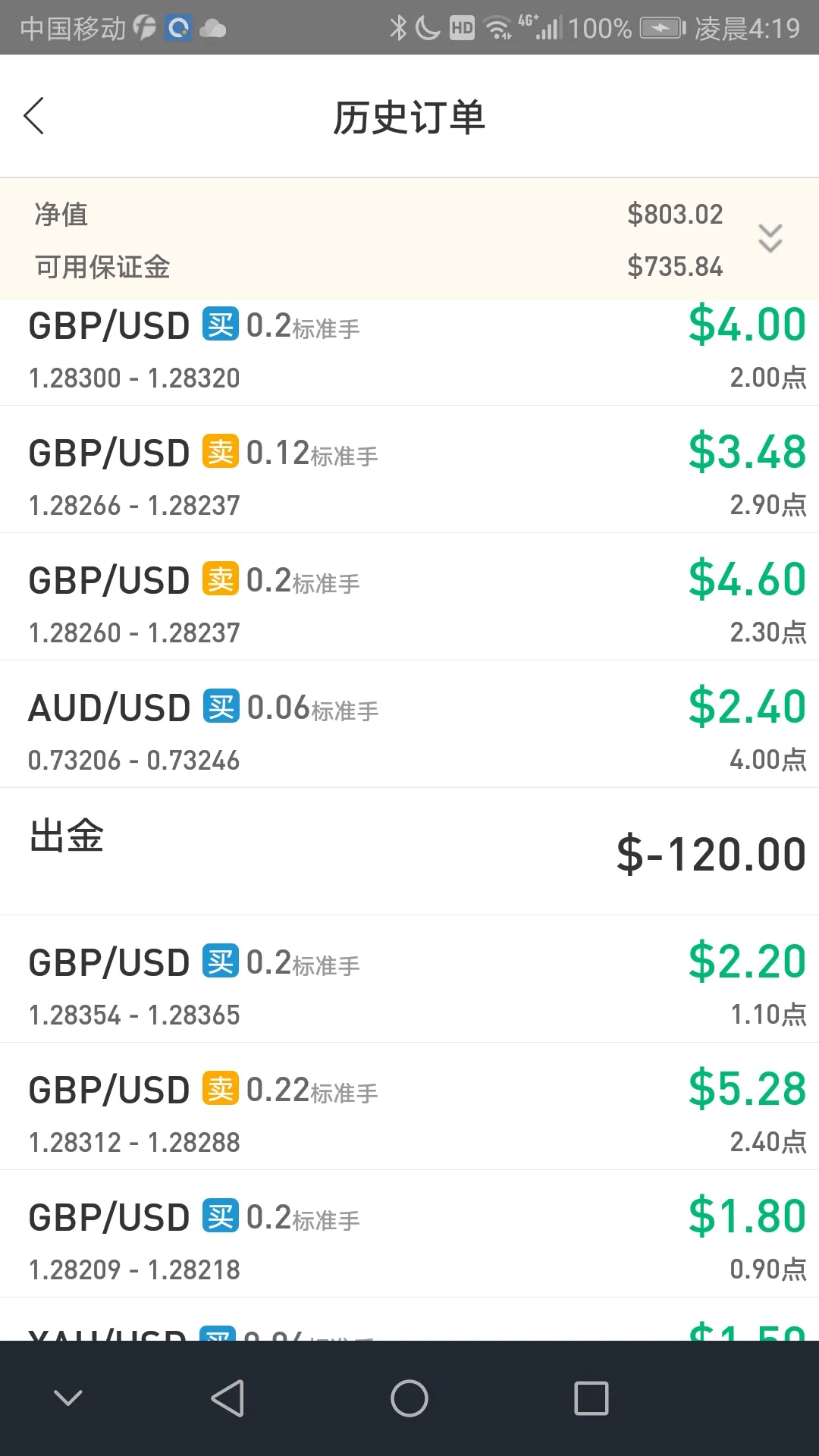Open the recent apps square button
The image size is (819, 1456).
(x=591, y=1398)
